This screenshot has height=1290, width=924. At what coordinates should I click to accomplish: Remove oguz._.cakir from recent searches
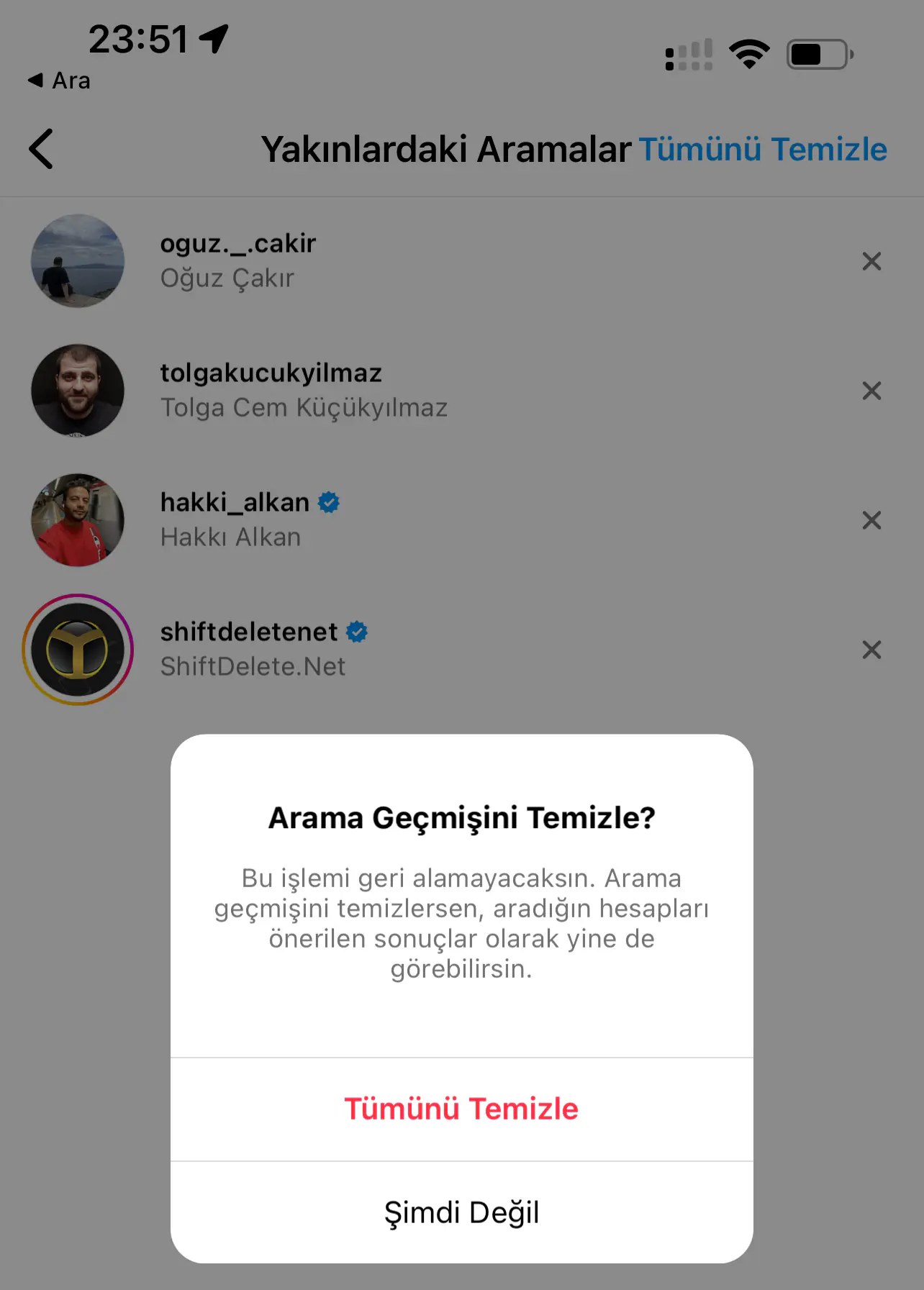pos(871,261)
